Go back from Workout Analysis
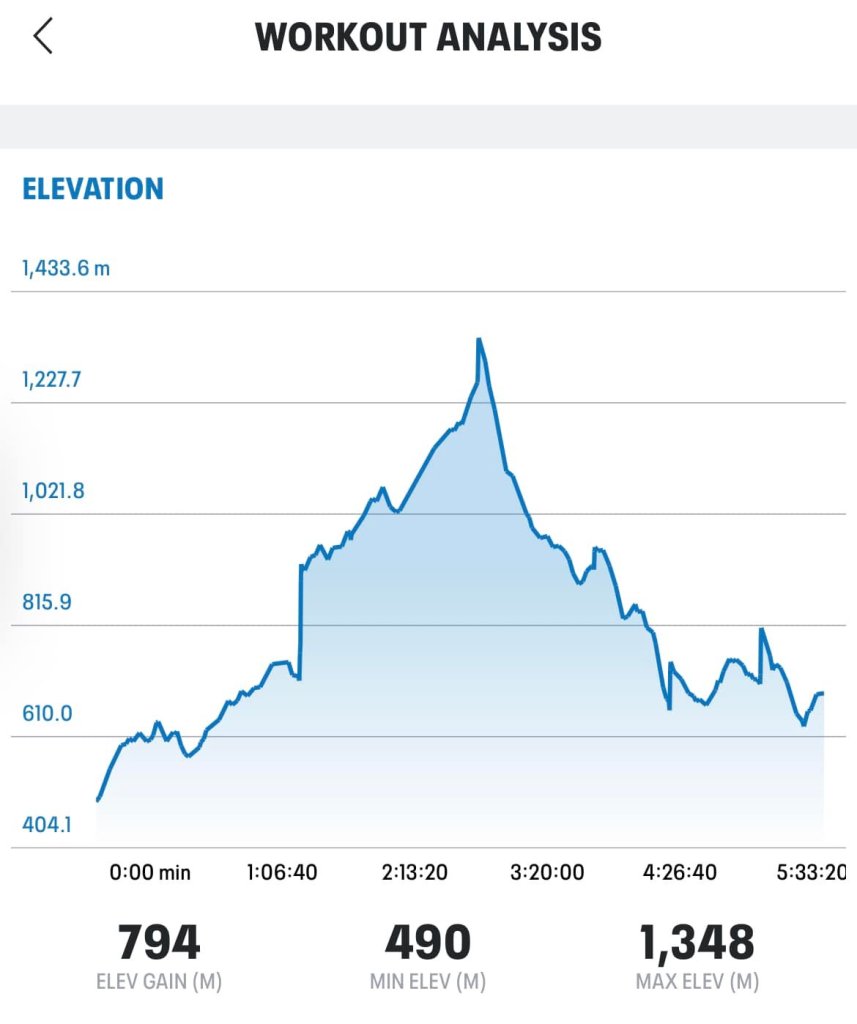Screen dimensions: 857x1024 (x=42, y=37)
